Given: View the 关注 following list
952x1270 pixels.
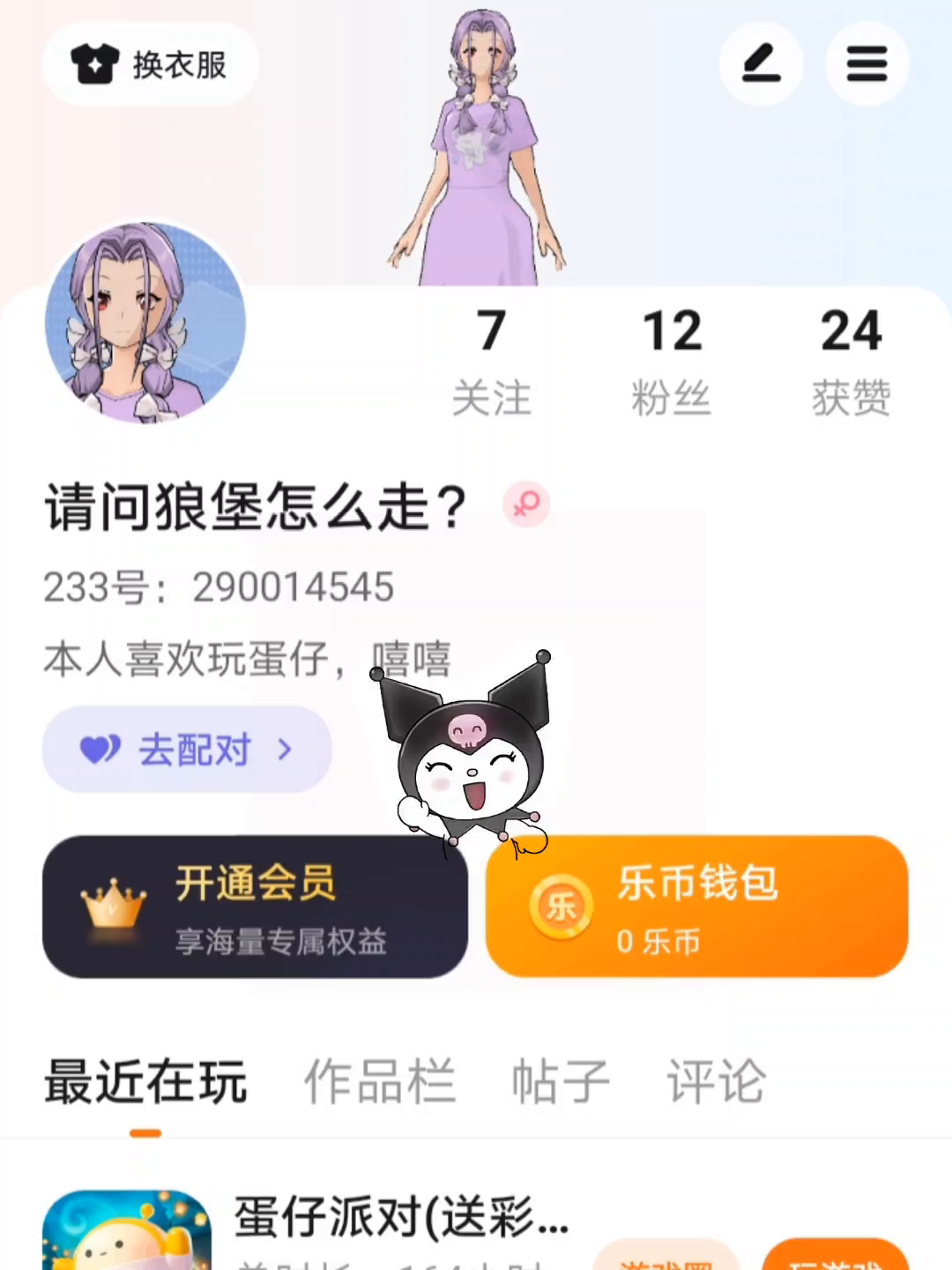Looking at the screenshot, I should point(491,362).
